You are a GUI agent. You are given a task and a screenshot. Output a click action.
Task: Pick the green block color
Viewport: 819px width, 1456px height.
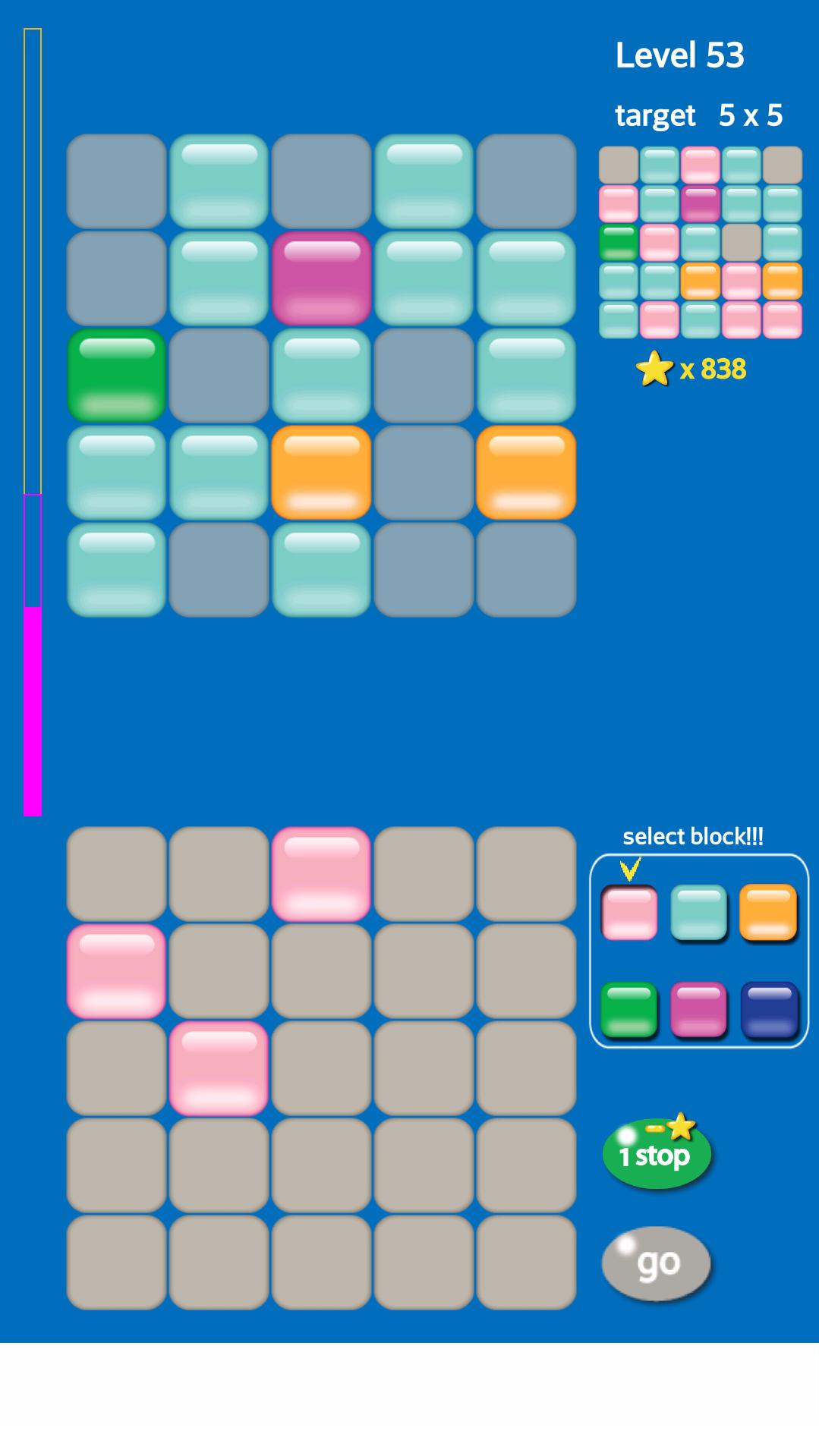pyautogui.click(x=628, y=1009)
